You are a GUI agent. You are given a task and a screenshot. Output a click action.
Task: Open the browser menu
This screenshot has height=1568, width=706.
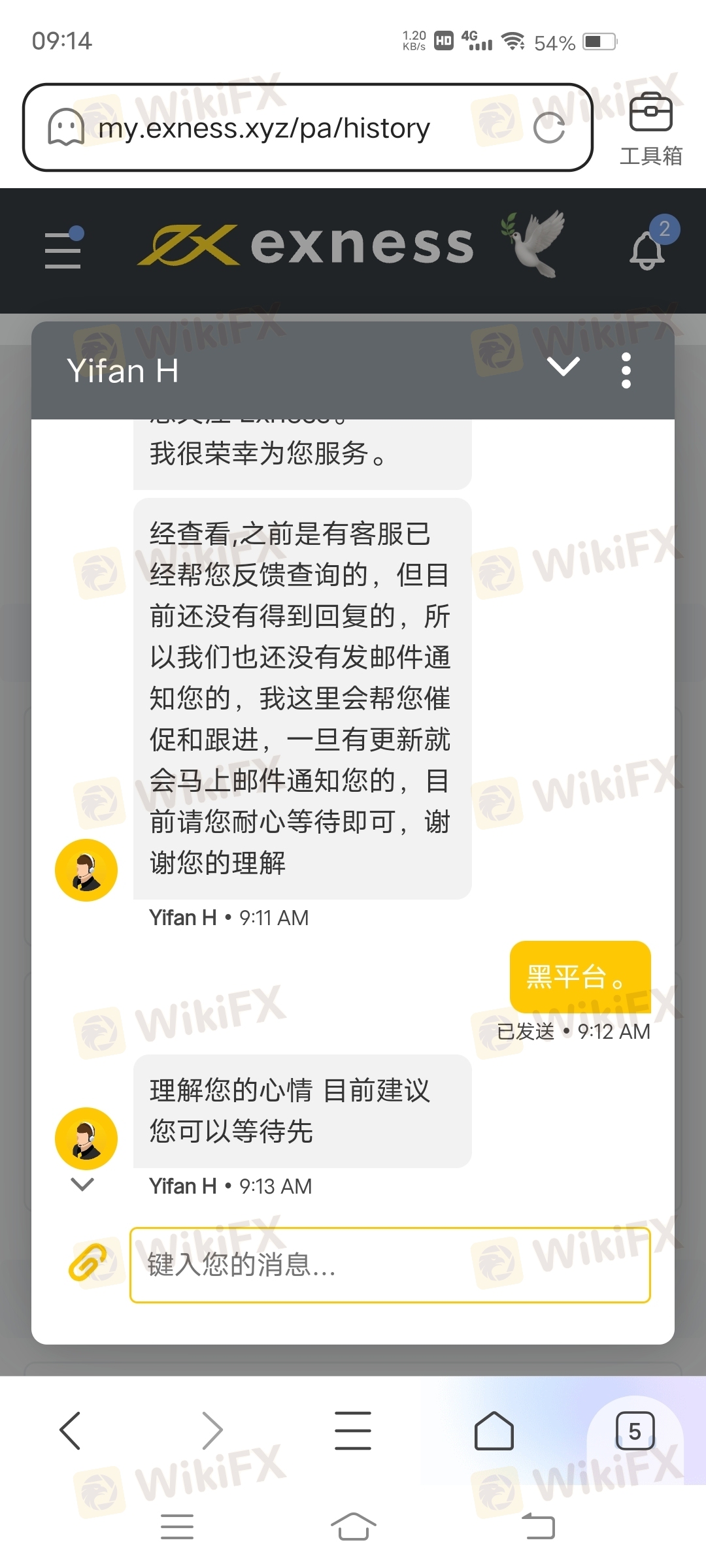pos(353,1431)
